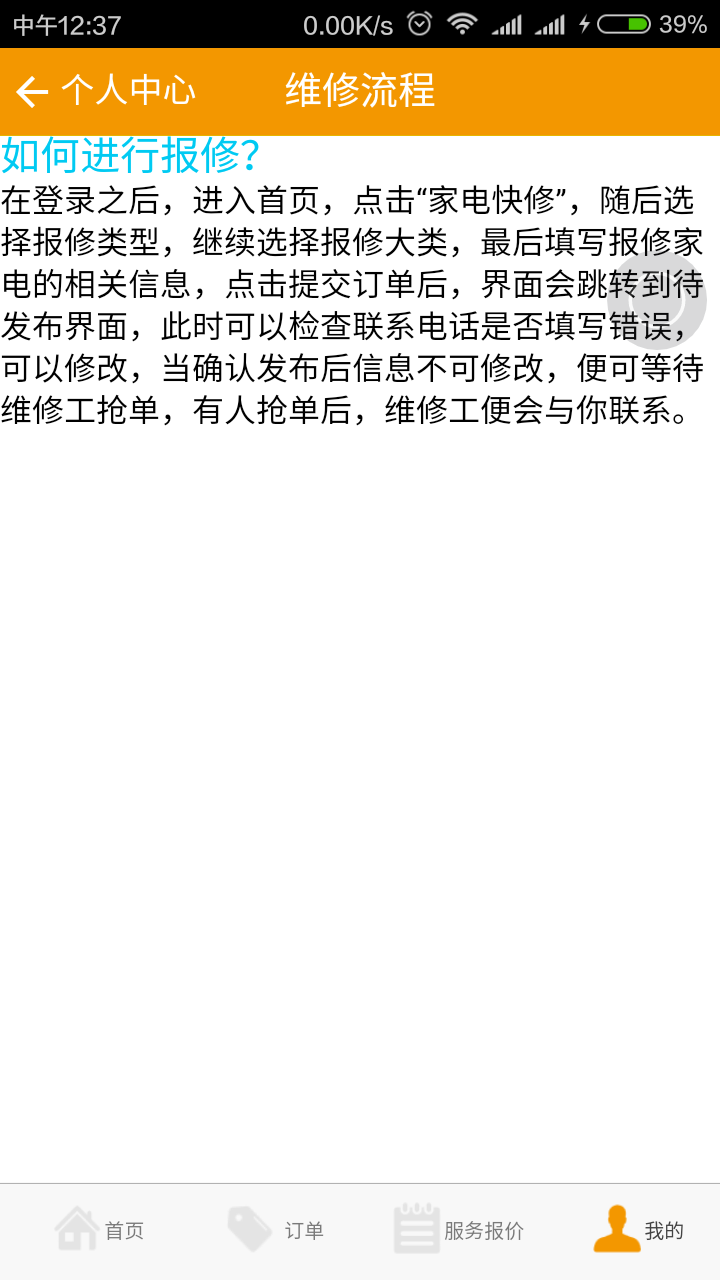Viewport: 720px width, 1280px height.
Task: Select the 我的 tab
Action: [x=639, y=1230]
